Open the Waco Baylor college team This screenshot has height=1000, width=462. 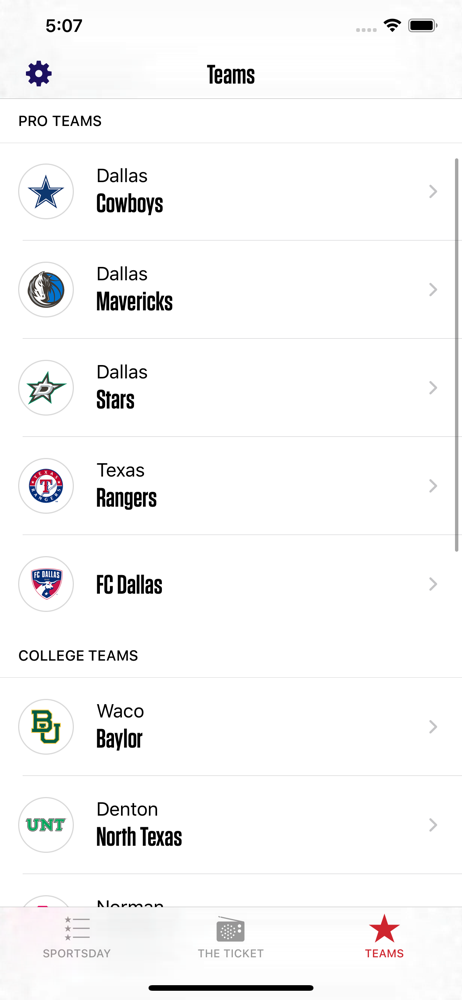(x=231, y=727)
